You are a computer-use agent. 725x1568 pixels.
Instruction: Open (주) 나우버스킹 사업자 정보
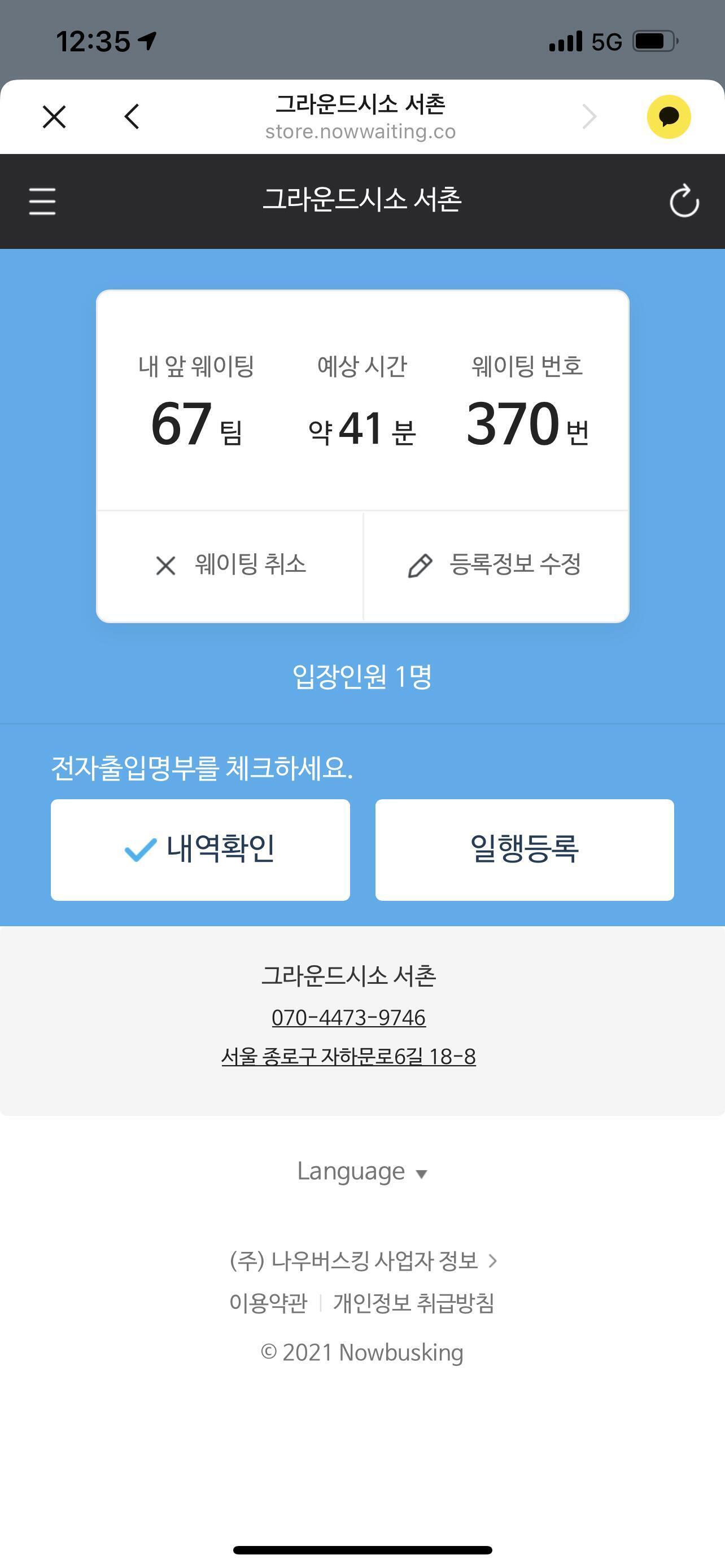coord(364,1260)
